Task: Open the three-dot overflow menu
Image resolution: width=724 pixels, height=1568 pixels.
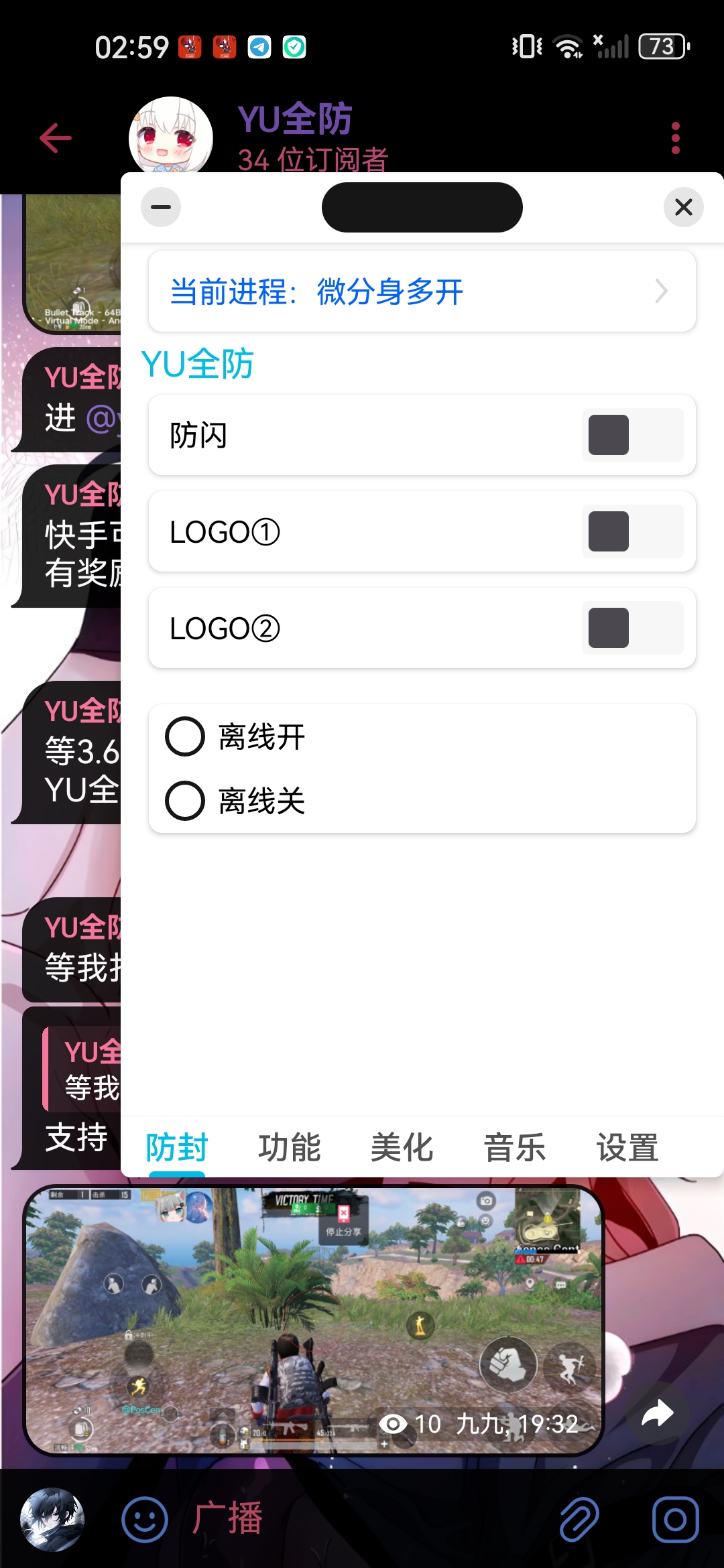Action: [x=675, y=138]
